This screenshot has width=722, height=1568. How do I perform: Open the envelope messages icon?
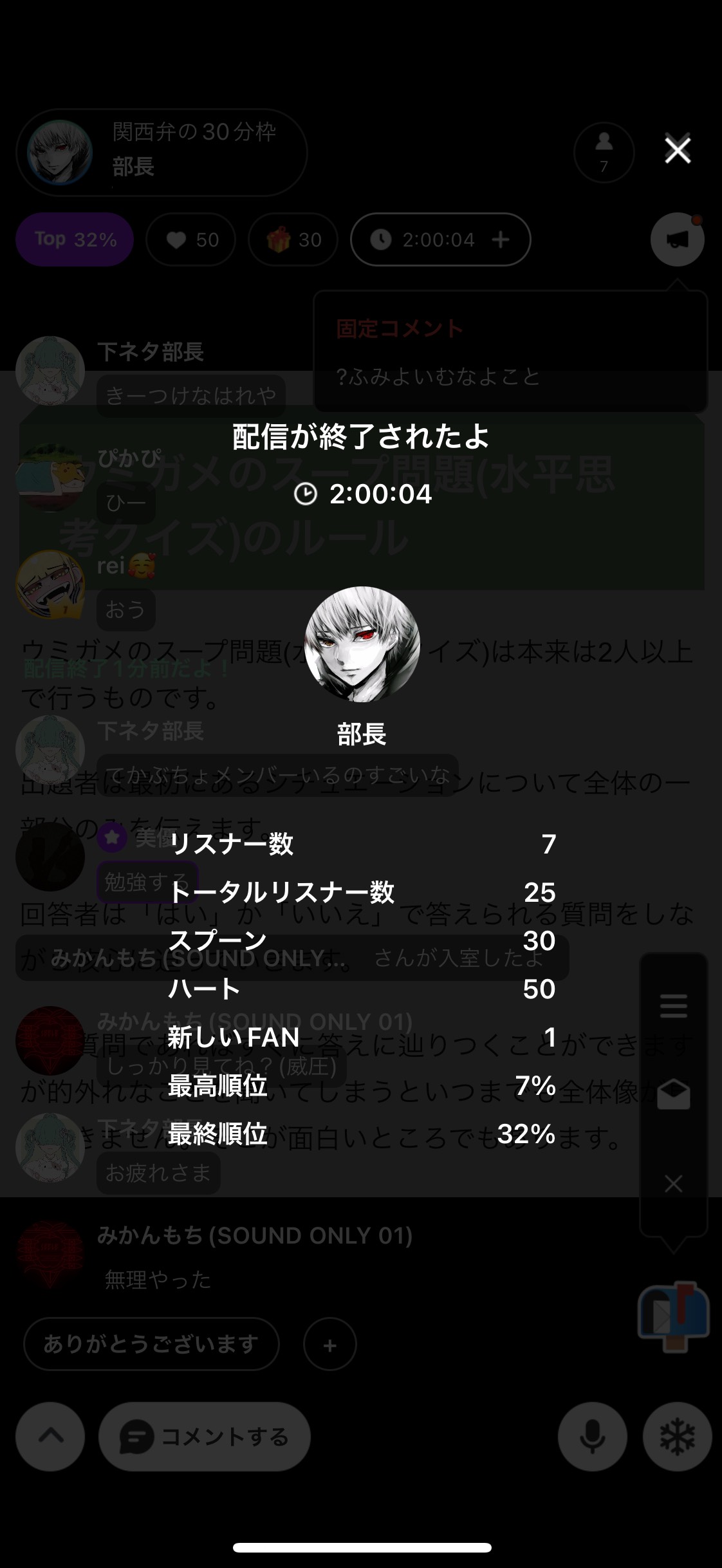pos(673,1094)
